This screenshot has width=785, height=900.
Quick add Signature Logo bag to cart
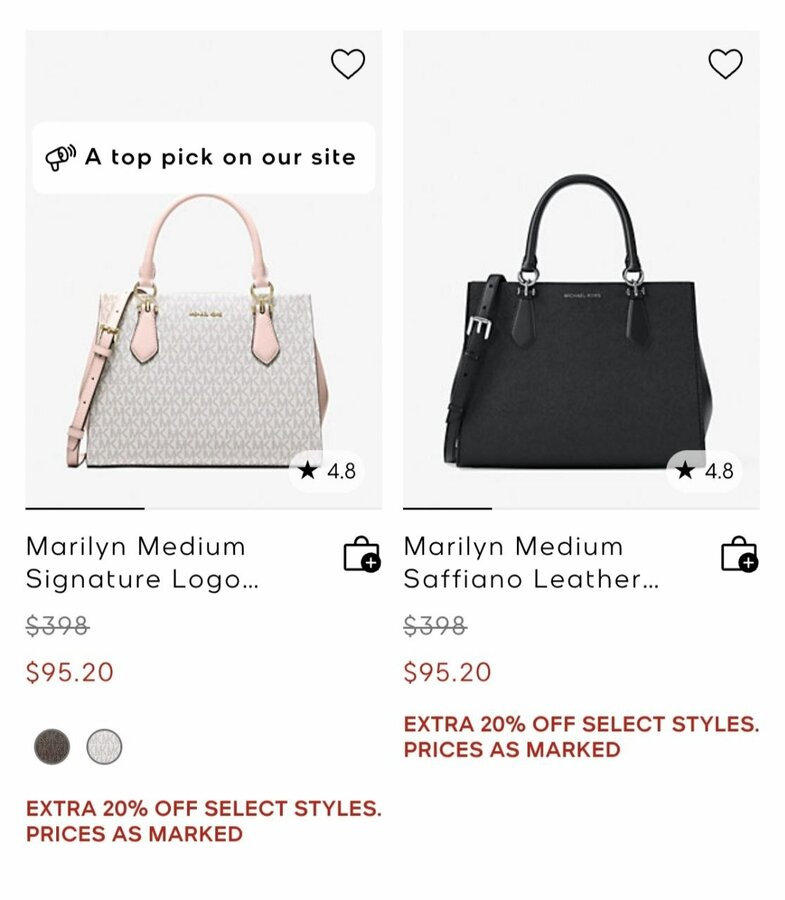pyautogui.click(x=361, y=554)
